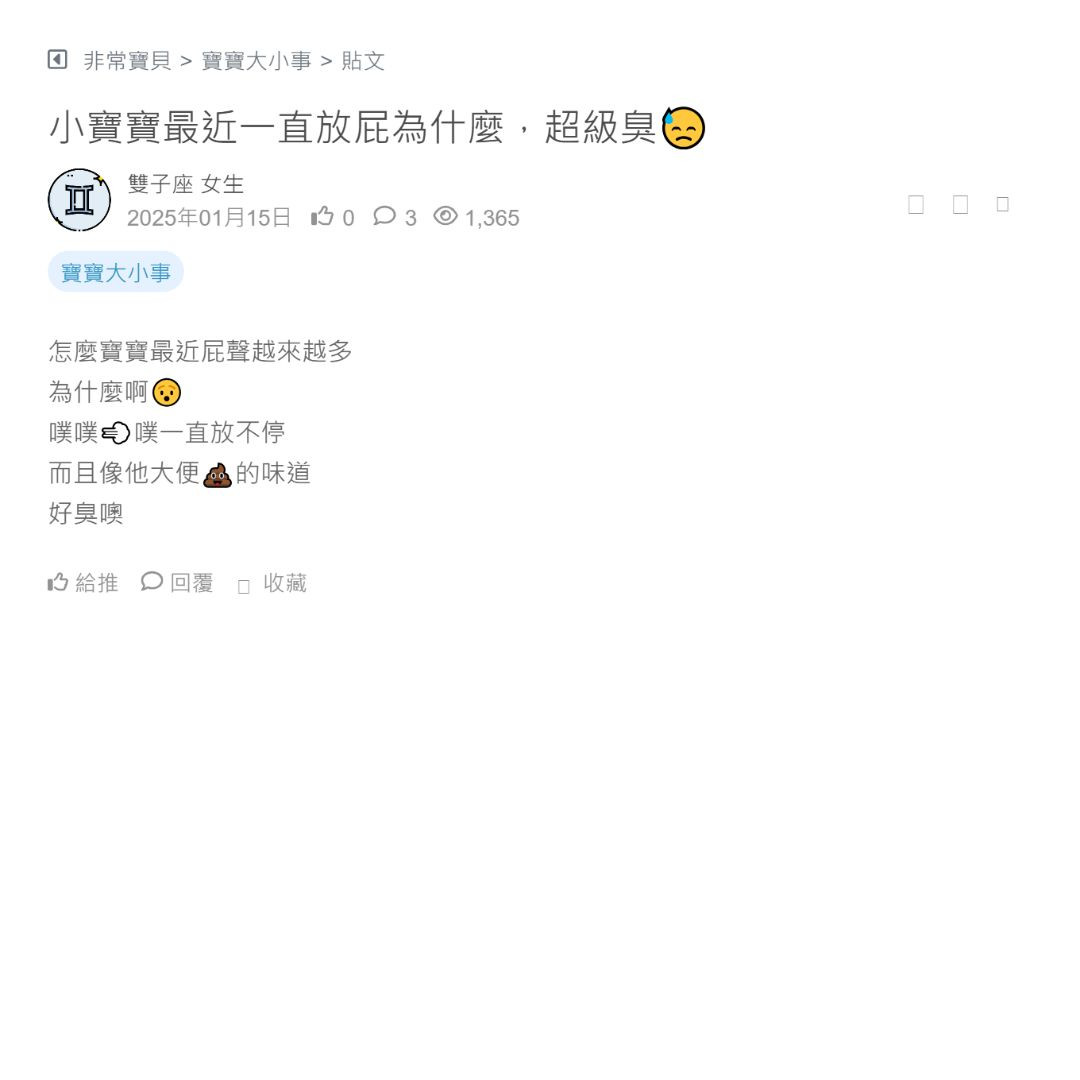1080x1080 pixels.
Task: Like the post with 給推
Action: [84, 583]
